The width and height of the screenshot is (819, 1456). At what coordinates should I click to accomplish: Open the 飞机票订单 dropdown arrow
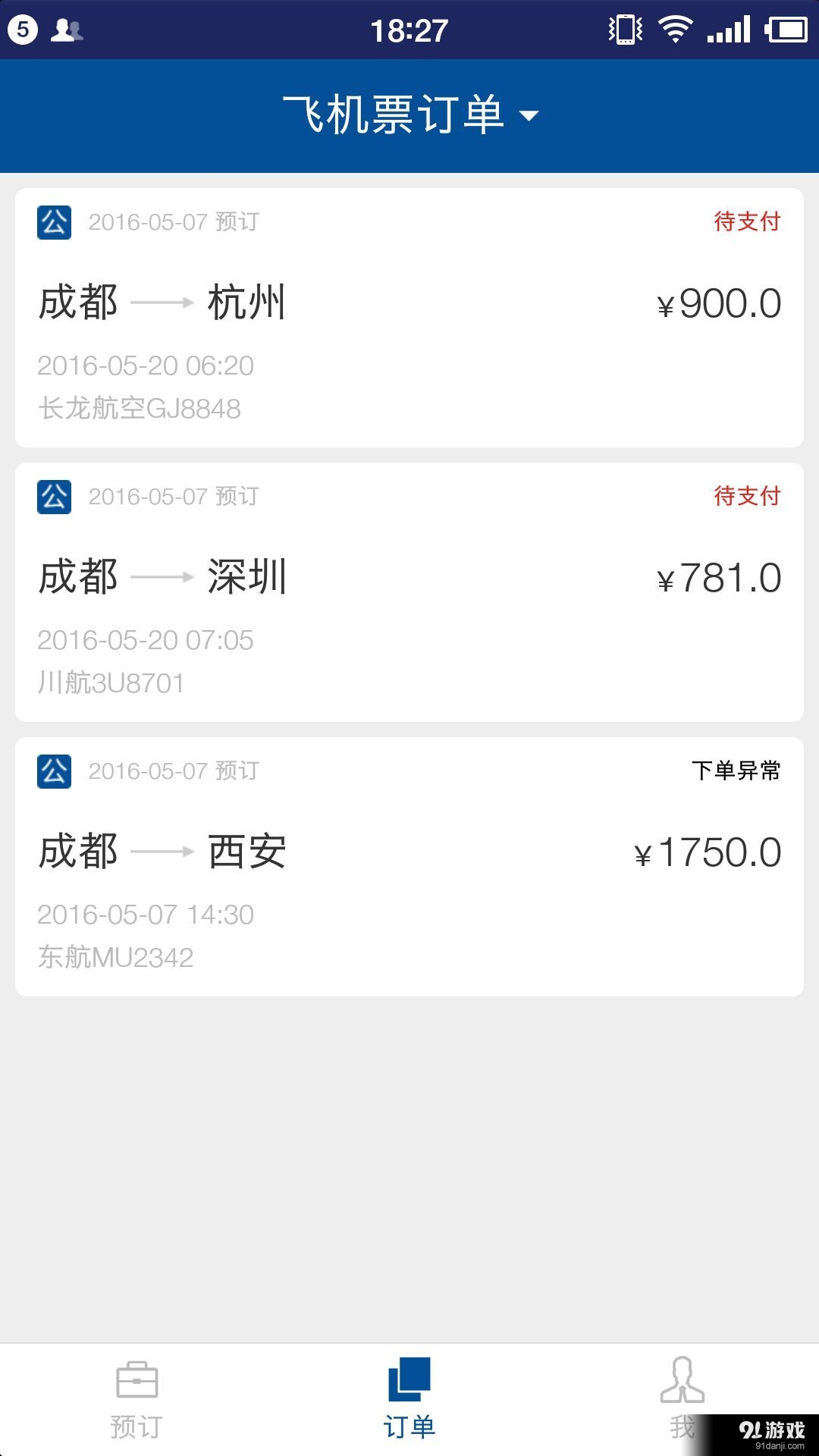[530, 115]
